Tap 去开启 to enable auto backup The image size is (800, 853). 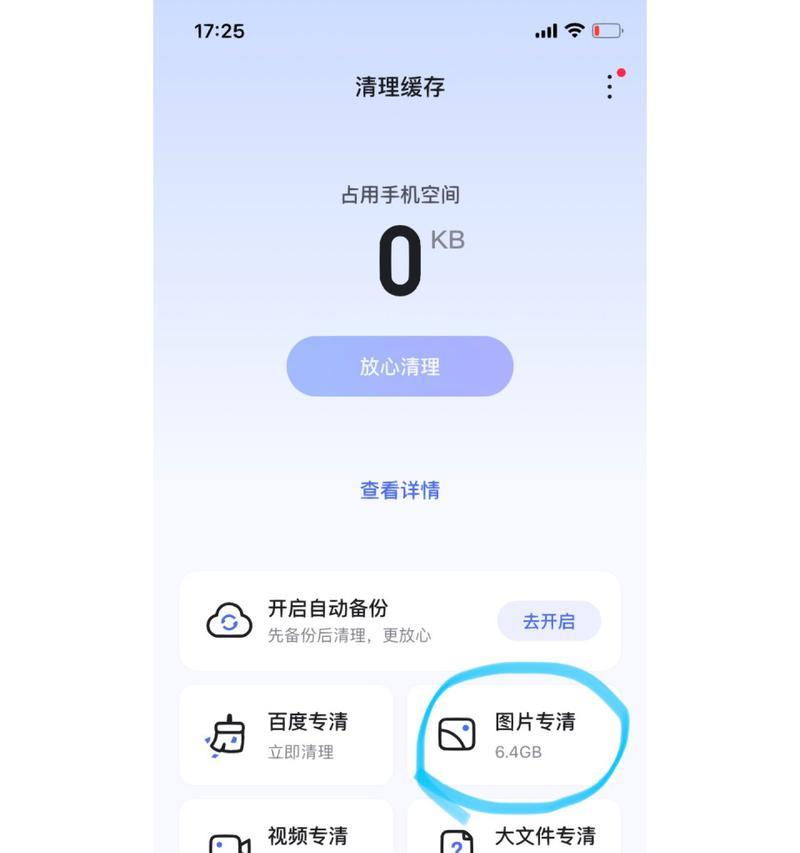(x=549, y=621)
